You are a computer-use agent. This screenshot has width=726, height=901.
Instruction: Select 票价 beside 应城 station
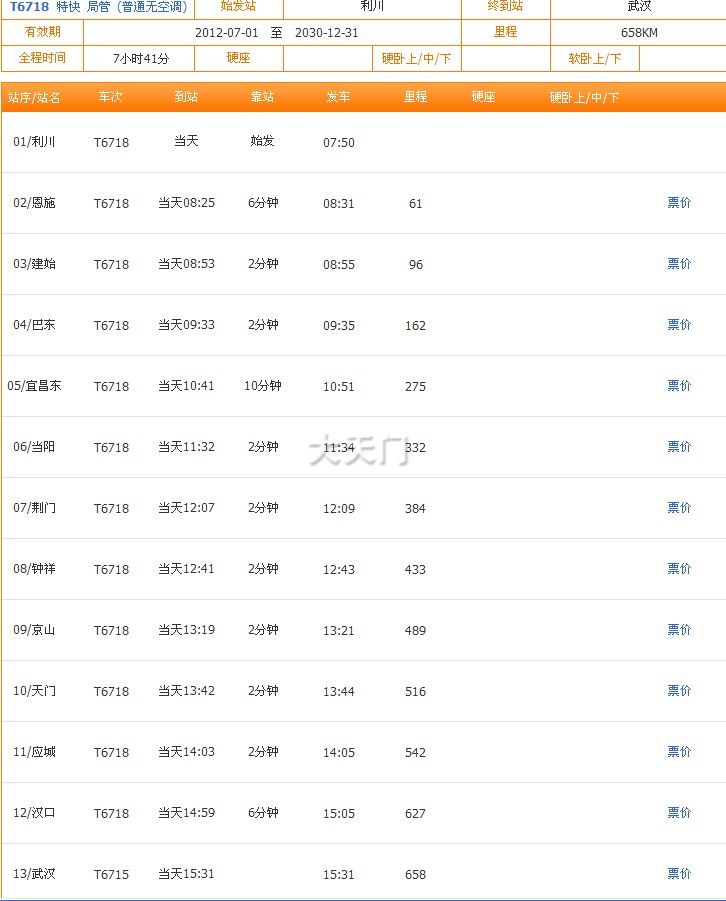(679, 752)
